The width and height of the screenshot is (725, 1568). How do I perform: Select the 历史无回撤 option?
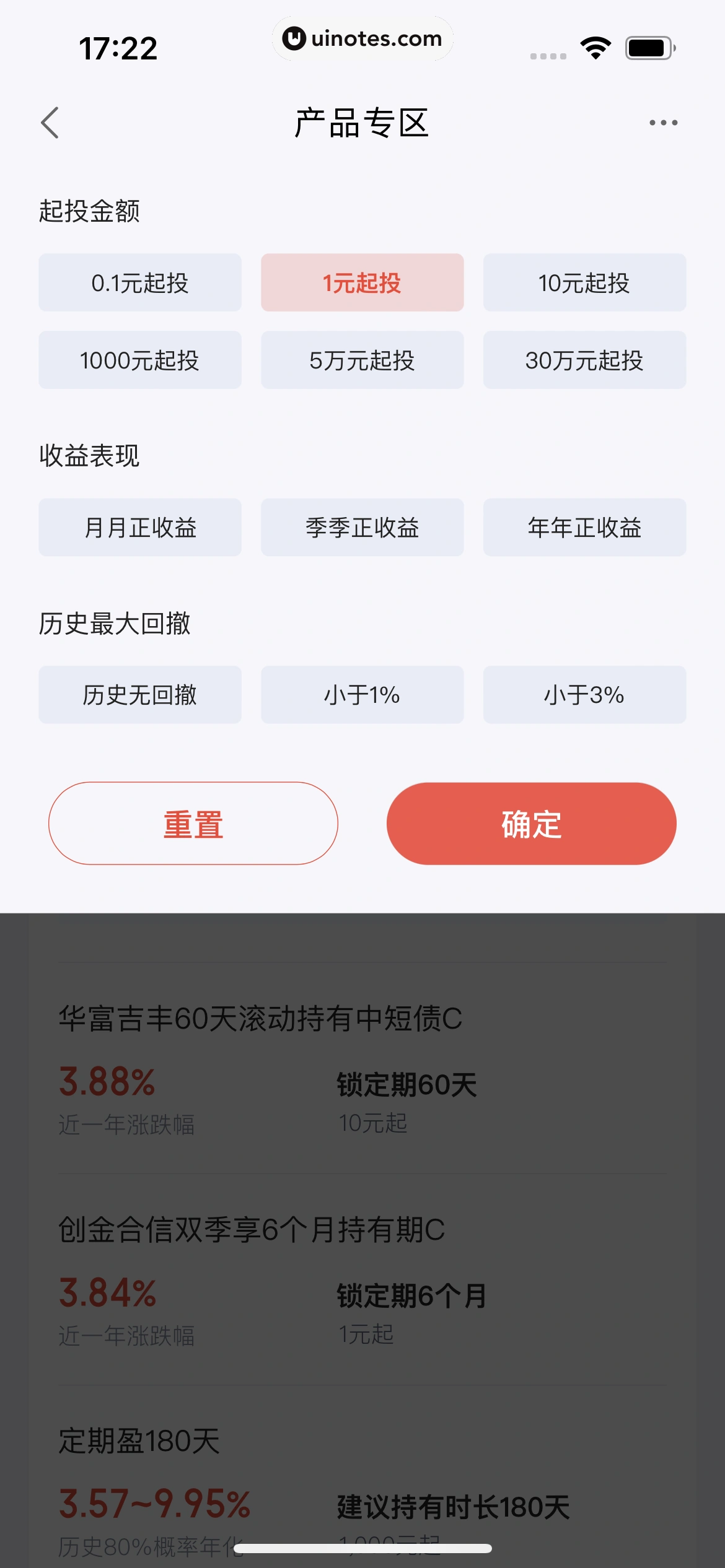pyautogui.click(x=140, y=694)
